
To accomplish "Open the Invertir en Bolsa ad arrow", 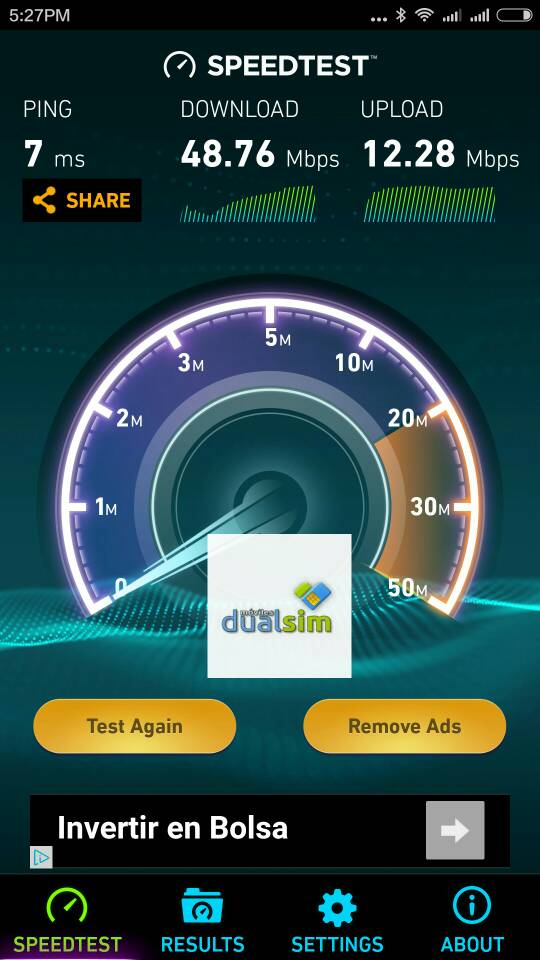I will [x=455, y=830].
